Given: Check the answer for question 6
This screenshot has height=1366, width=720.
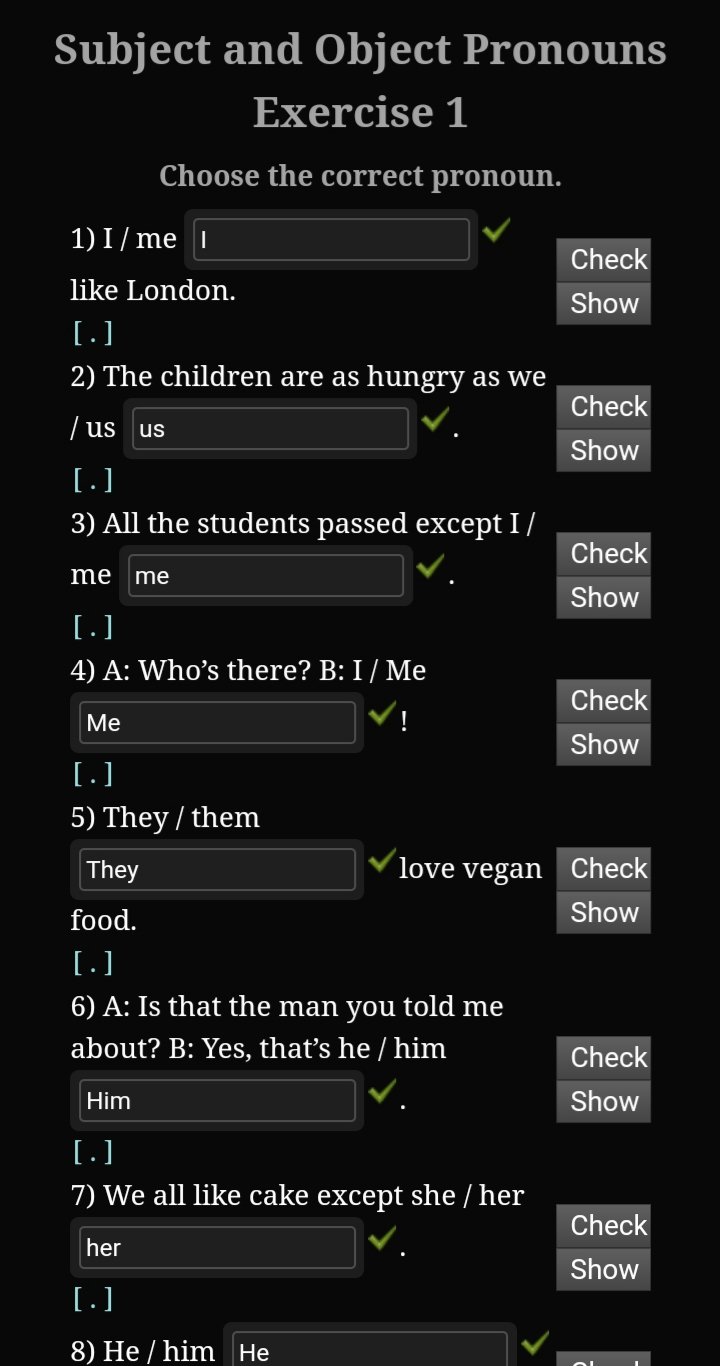Looking at the screenshot, I should click(x=604, y=1058).
